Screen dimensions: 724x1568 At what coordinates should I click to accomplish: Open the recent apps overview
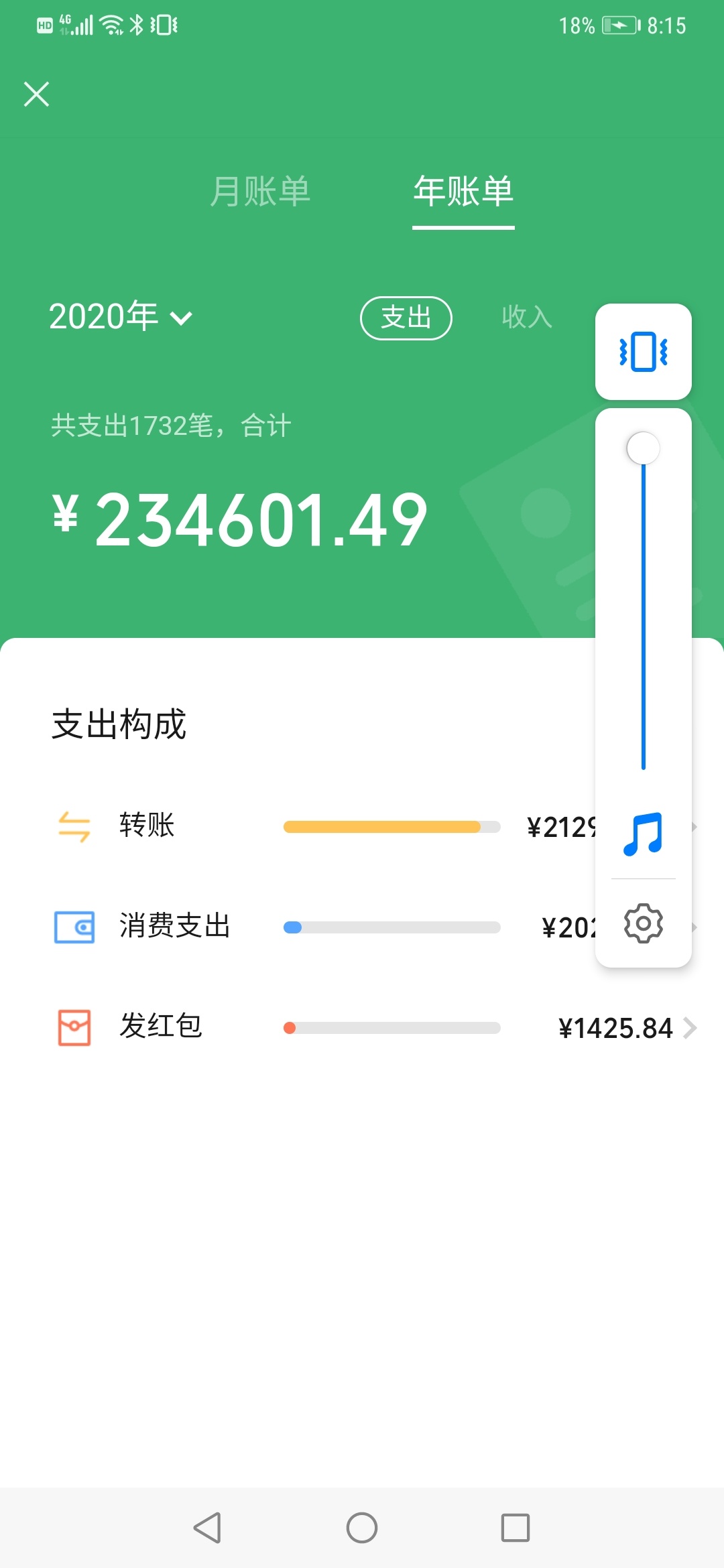coord(515,1528)
